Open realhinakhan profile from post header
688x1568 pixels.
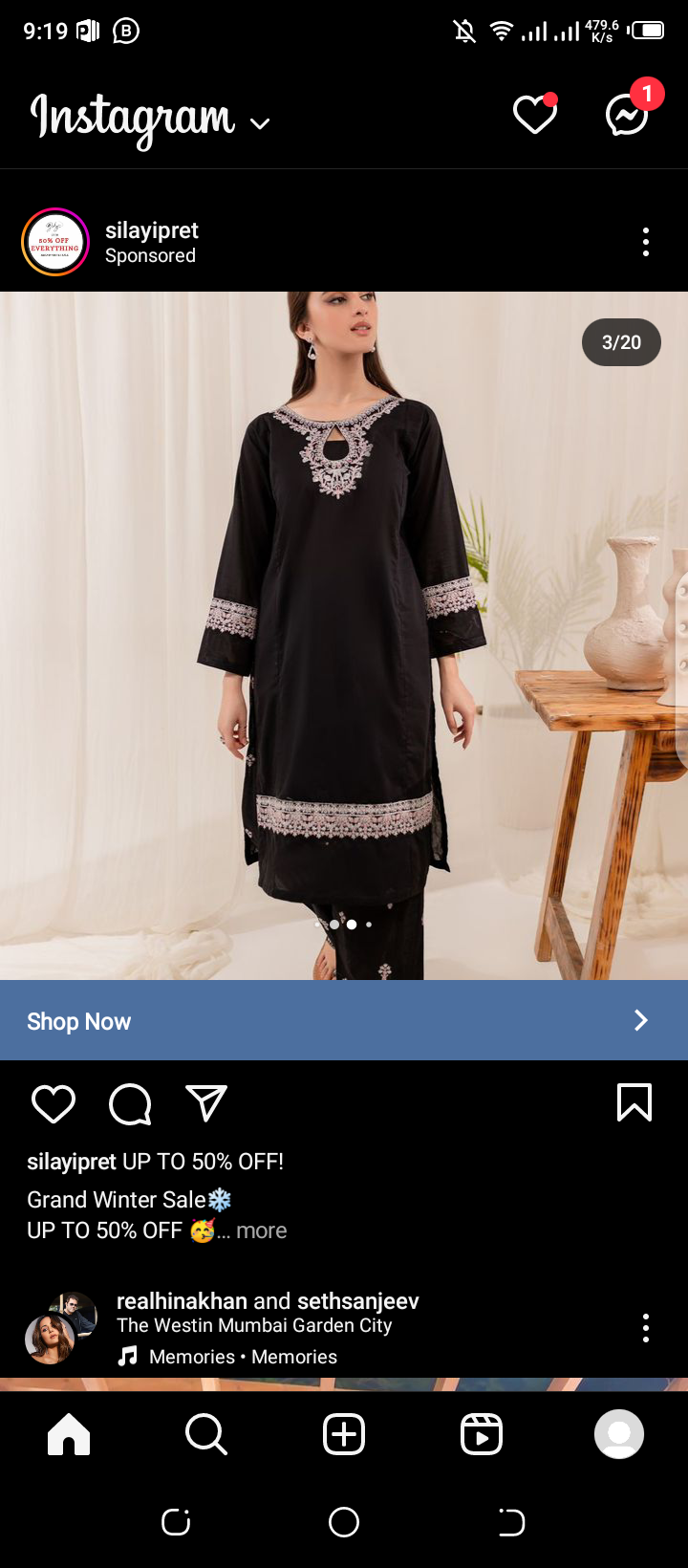pyautogui.click(x=182, y=1301)
